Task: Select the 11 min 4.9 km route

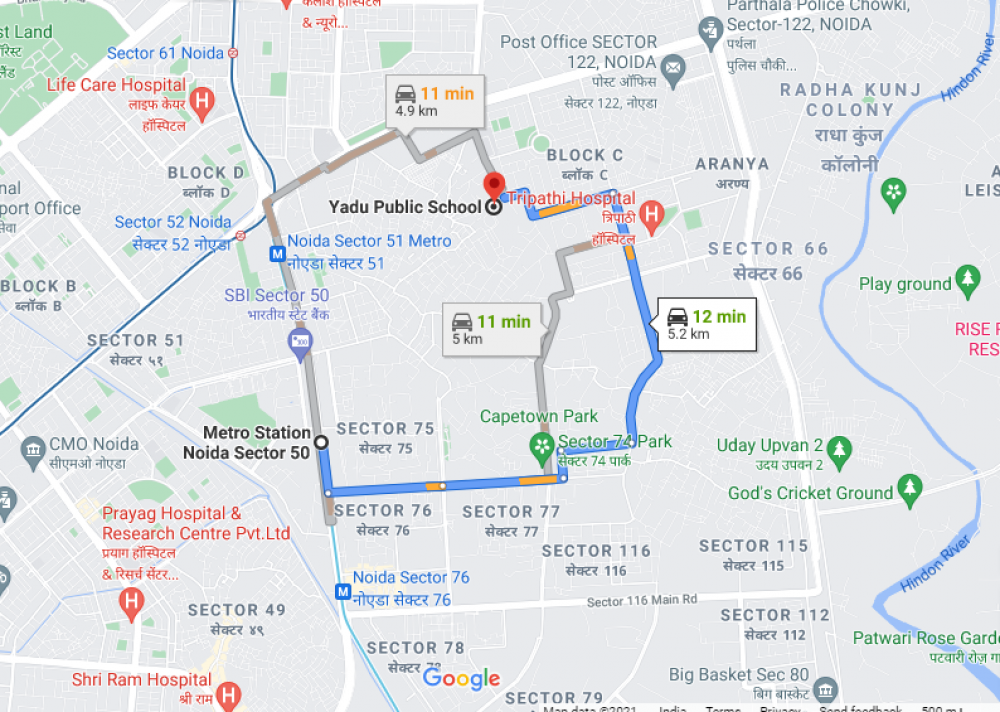Action: coord(433,101)
